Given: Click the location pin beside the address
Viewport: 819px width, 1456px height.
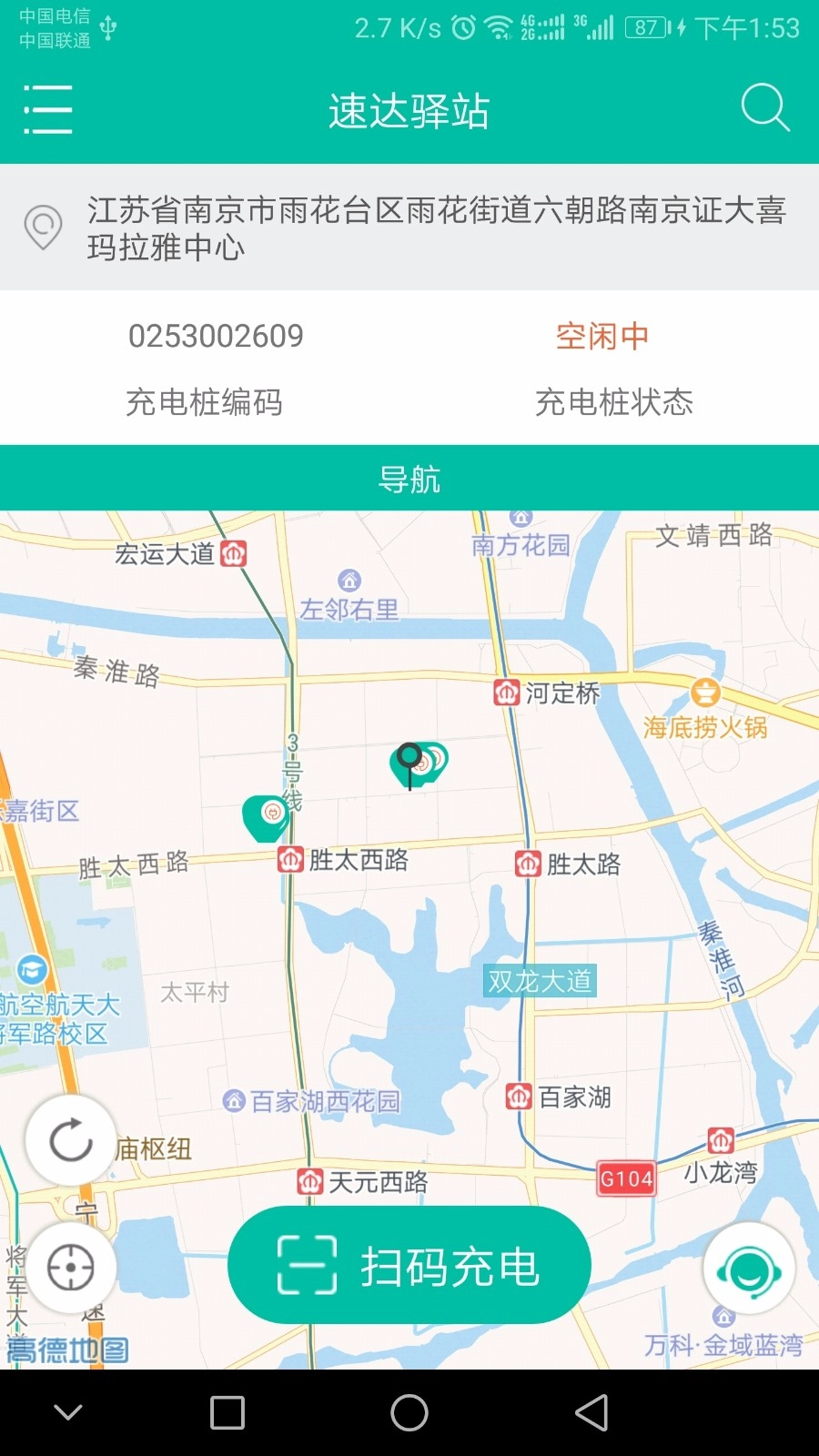Looking at the screenshot, I should tap(42, 224).
